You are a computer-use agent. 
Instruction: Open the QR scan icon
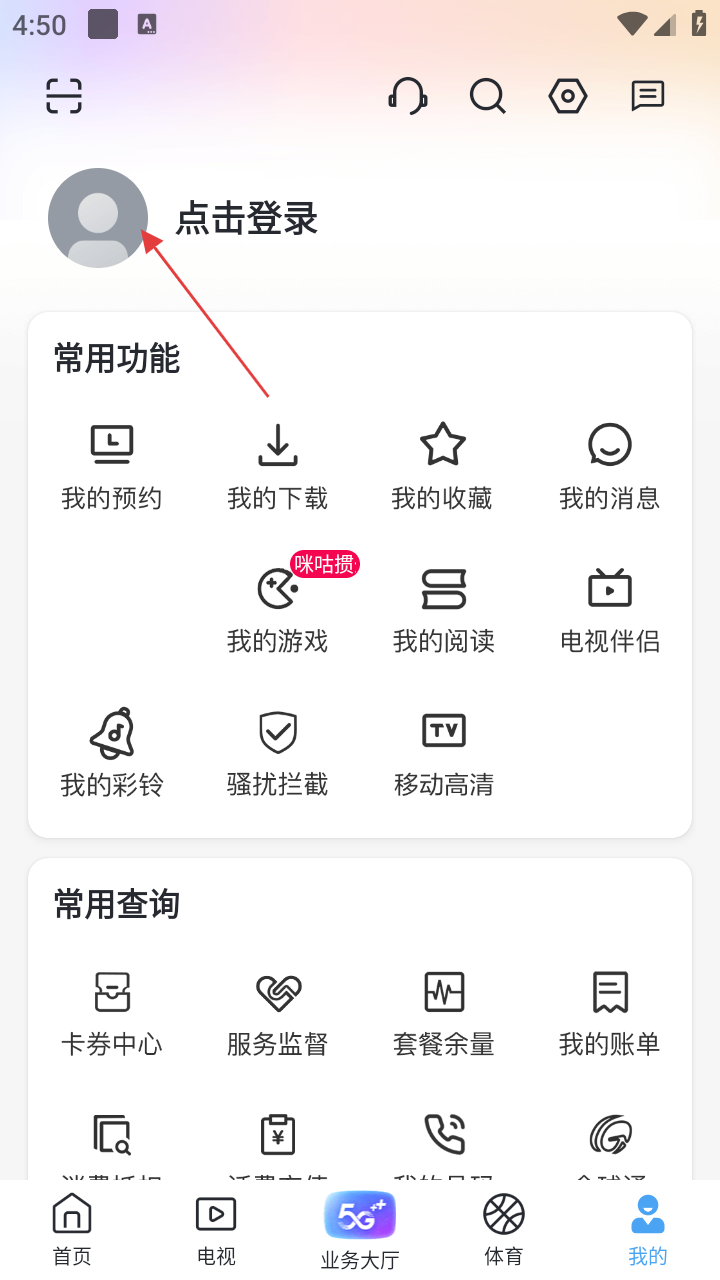(64, 96)
